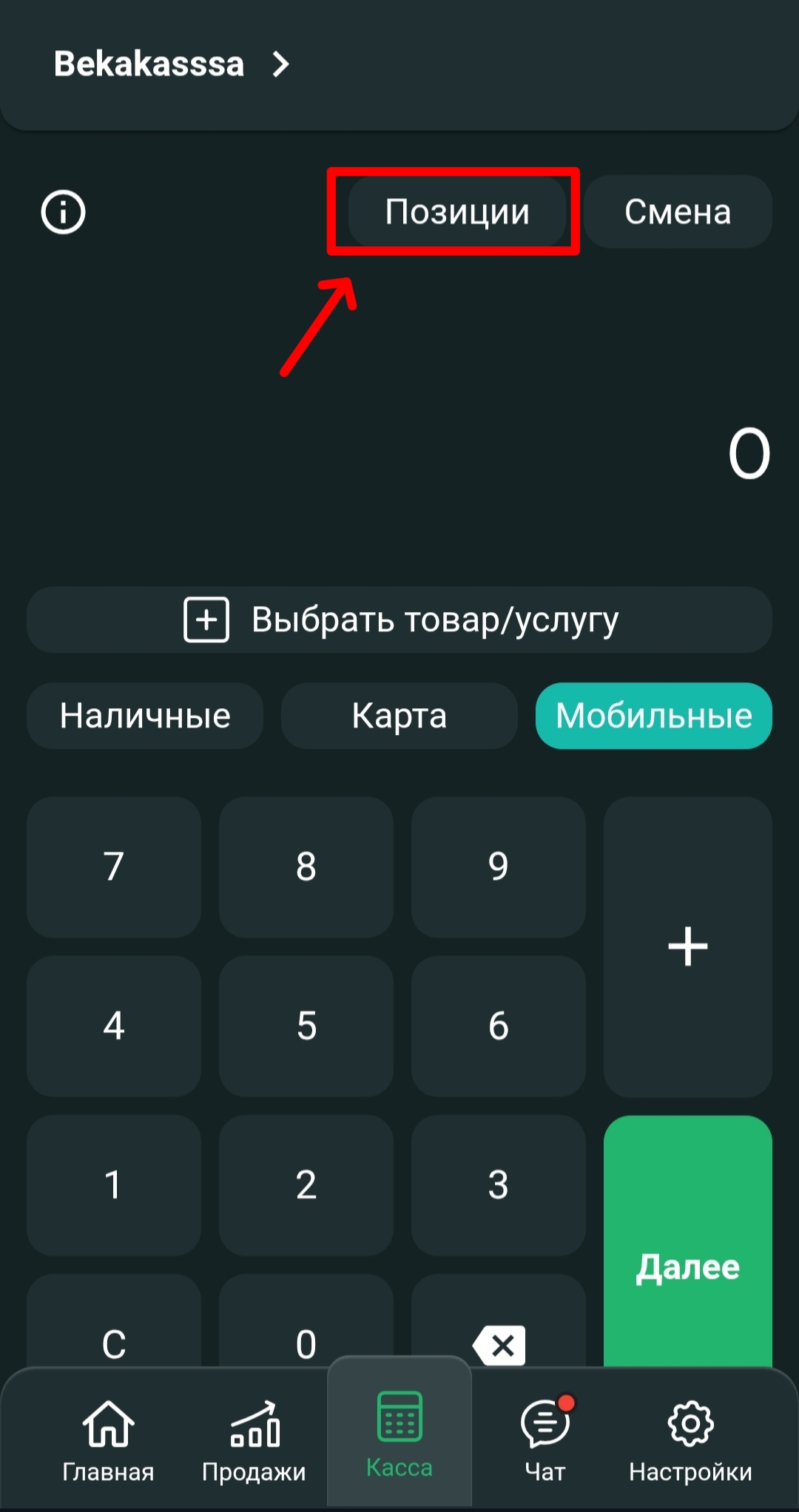Open the Смена button
799x1512 pixels.
678,212
